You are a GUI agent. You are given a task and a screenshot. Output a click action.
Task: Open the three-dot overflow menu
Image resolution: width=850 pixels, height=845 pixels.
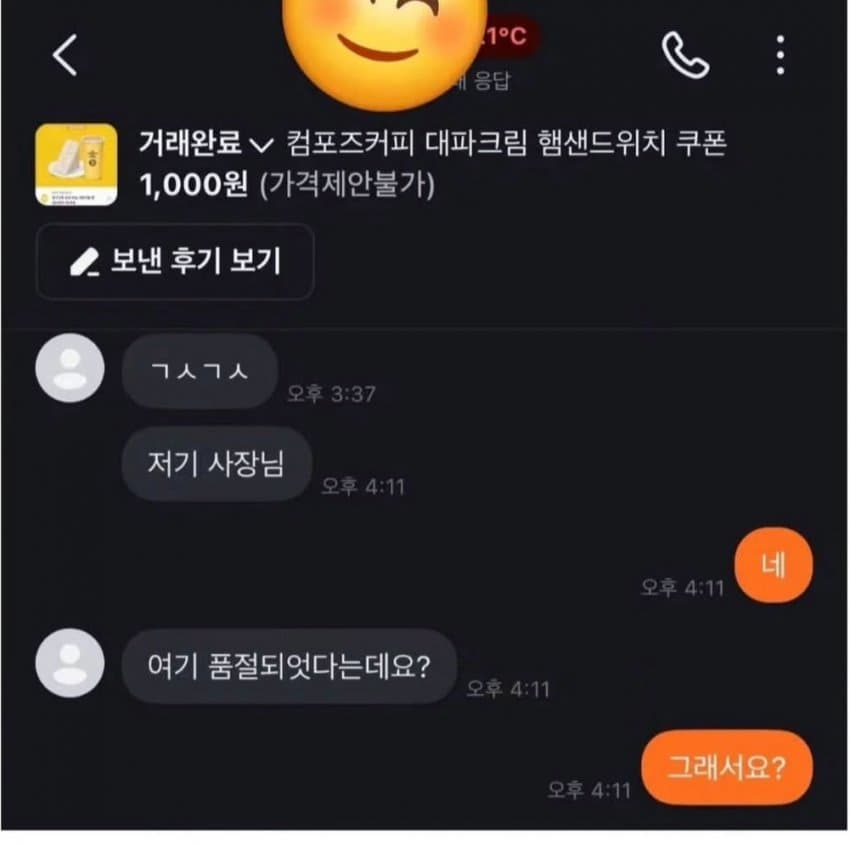click(781, 56)
